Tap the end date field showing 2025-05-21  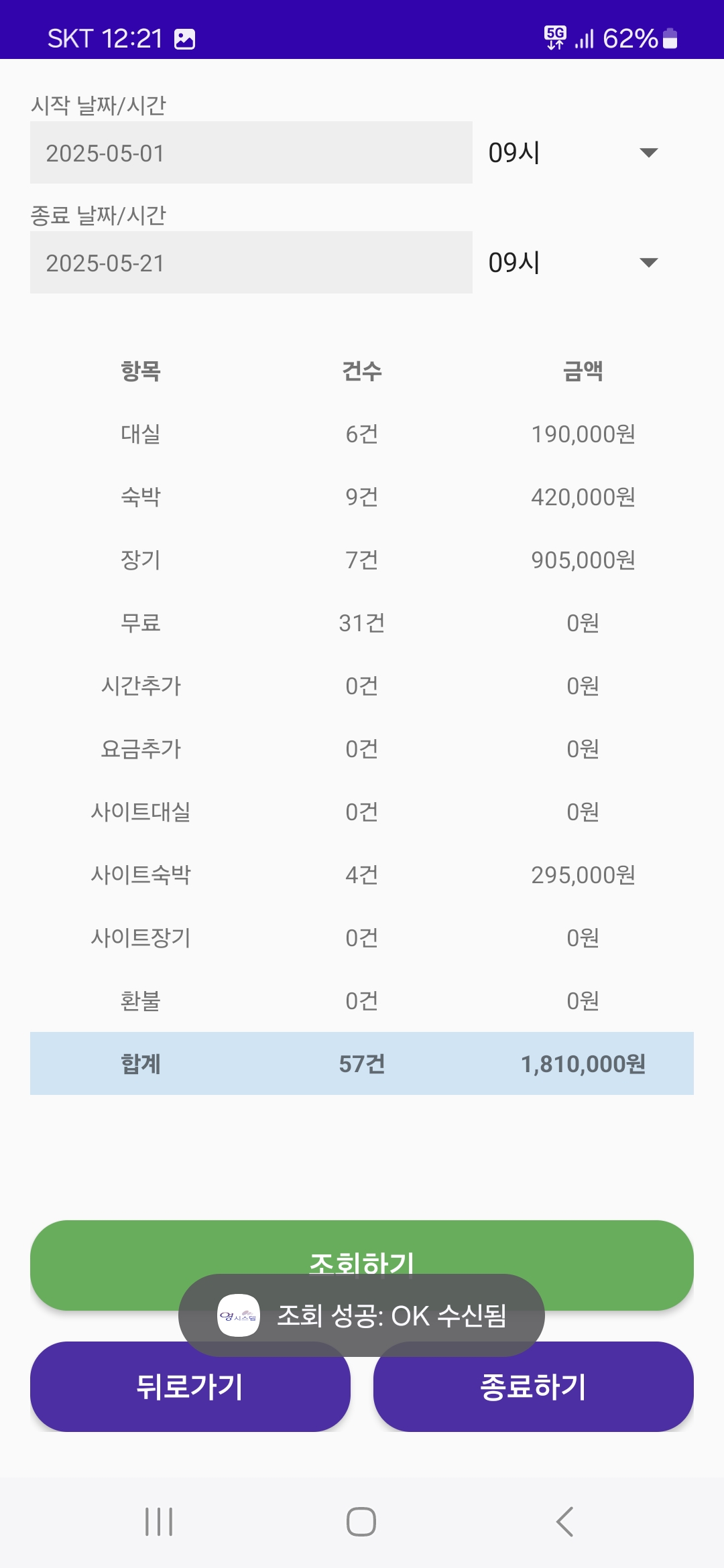tap(251, 263)
